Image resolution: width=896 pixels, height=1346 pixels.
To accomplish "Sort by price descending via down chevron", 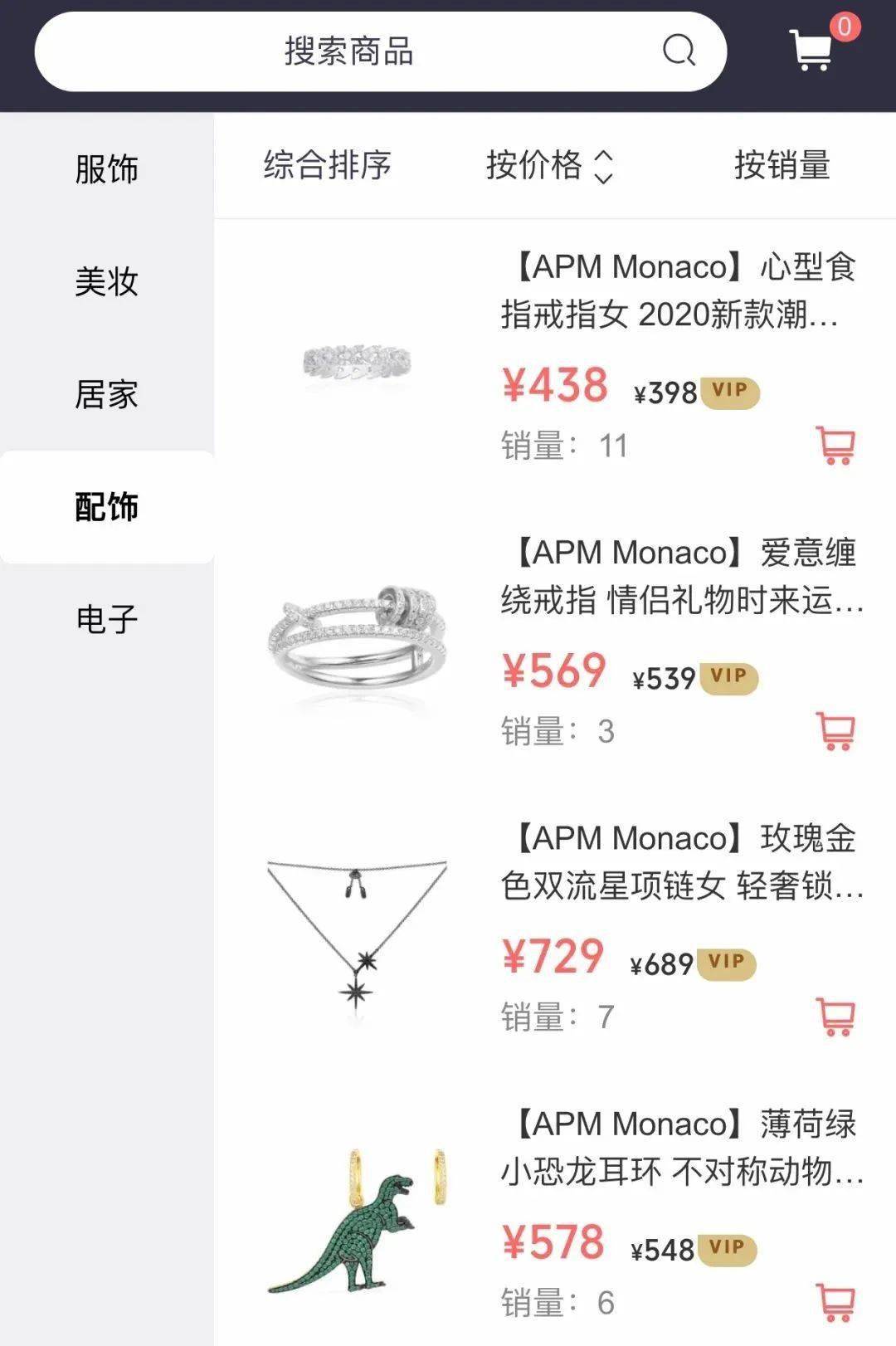I will 605,179.
